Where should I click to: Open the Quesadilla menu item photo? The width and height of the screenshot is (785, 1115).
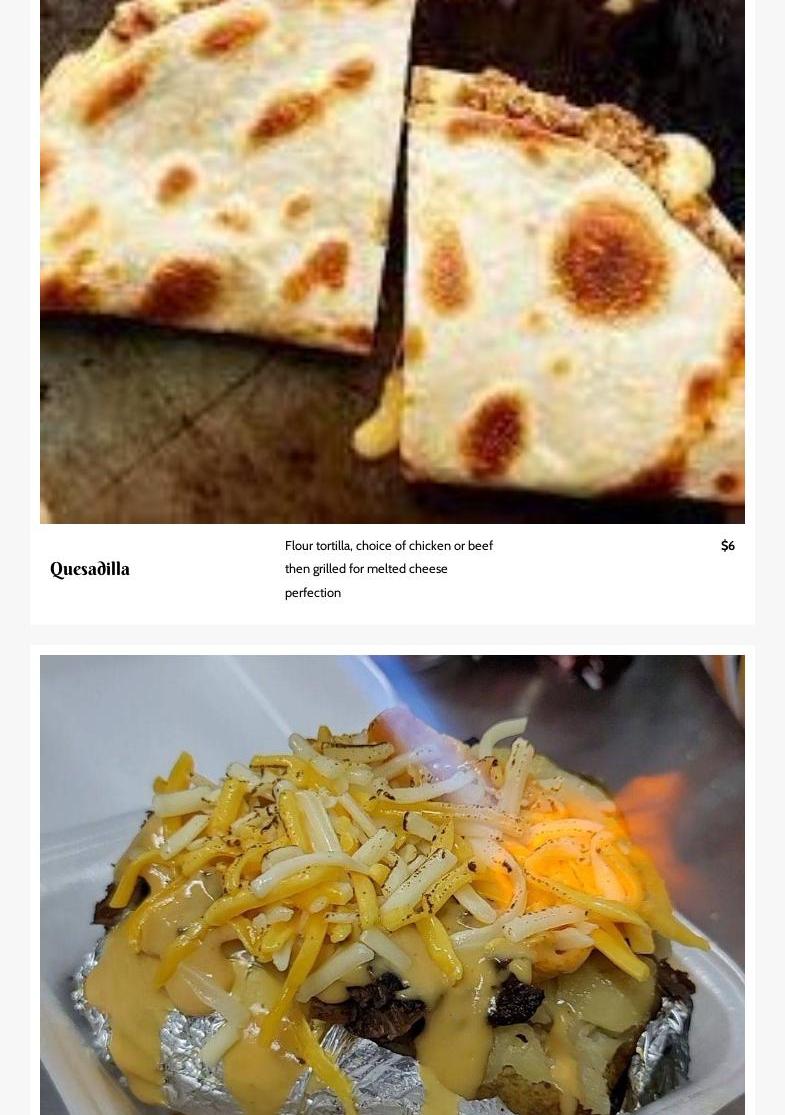tap(392, 260)
